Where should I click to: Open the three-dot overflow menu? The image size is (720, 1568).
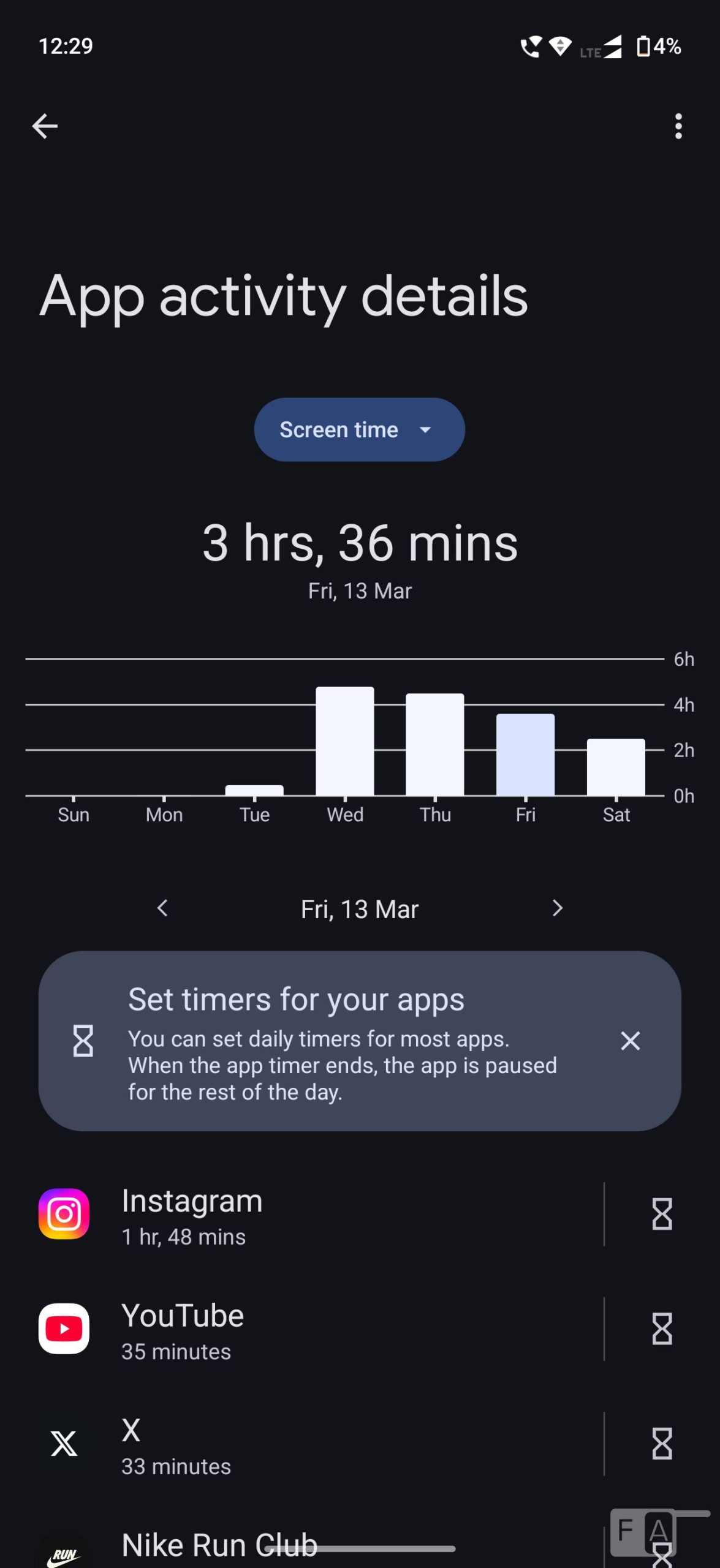coord(678,126)
